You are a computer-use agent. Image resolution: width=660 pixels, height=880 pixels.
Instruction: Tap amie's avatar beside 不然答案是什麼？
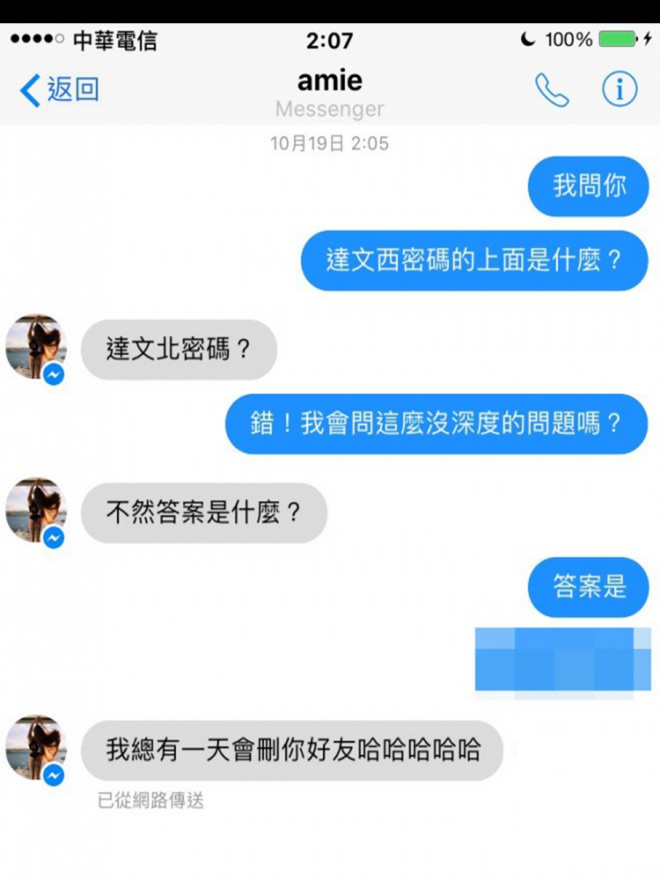pyautogui.click(x=36, y=511)
